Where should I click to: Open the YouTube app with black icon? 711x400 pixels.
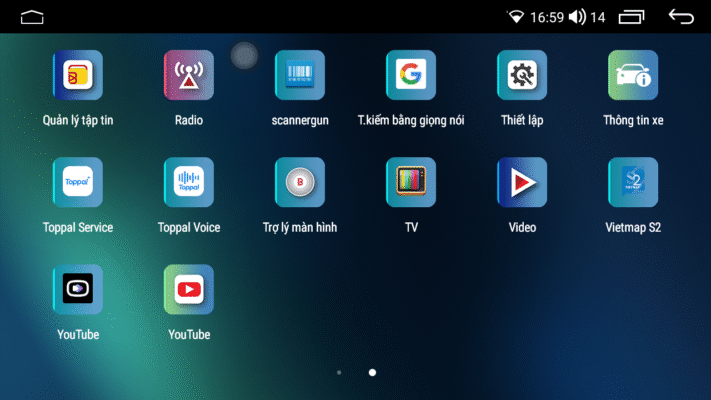78,289
